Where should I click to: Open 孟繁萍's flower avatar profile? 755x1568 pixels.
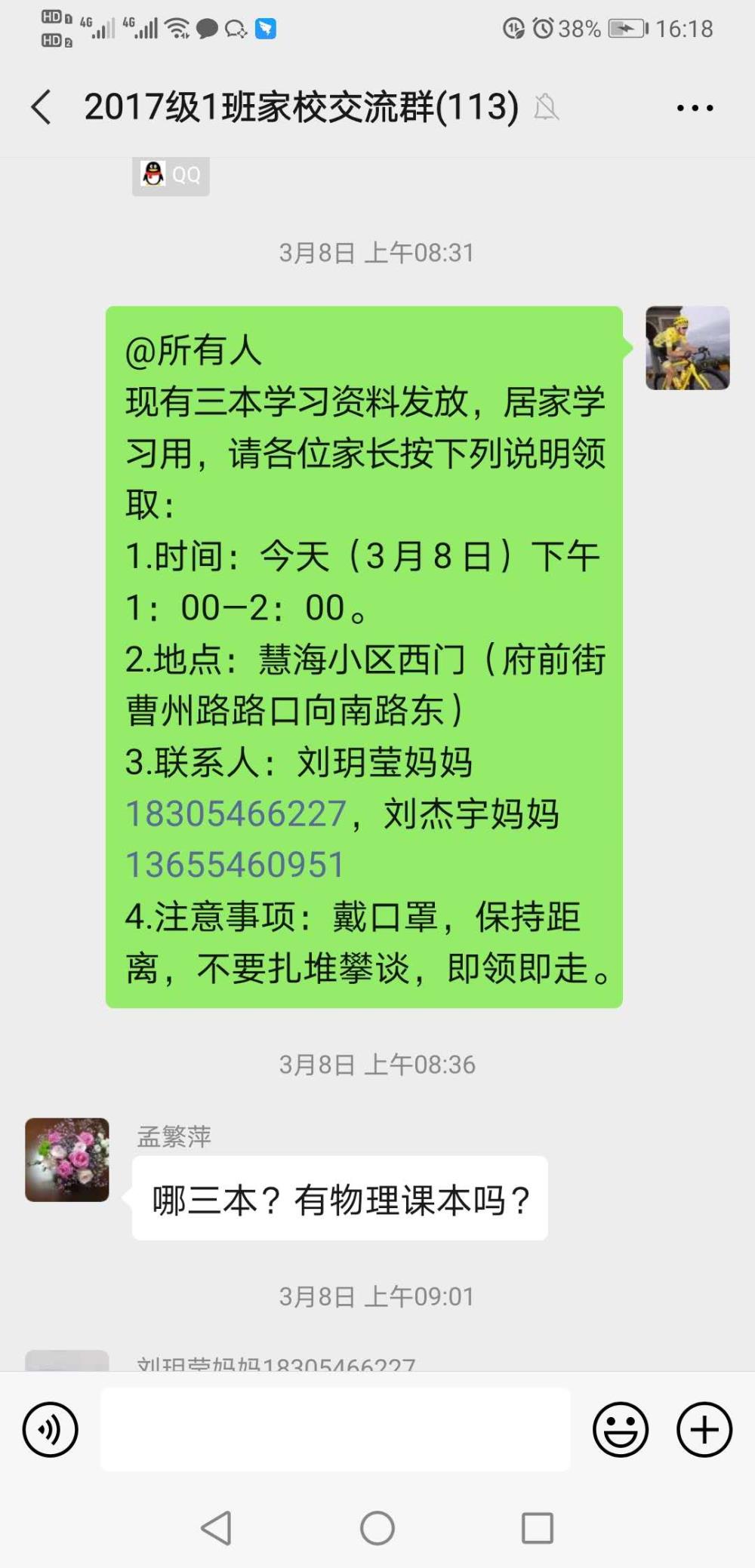click(x=67, y=1160)
